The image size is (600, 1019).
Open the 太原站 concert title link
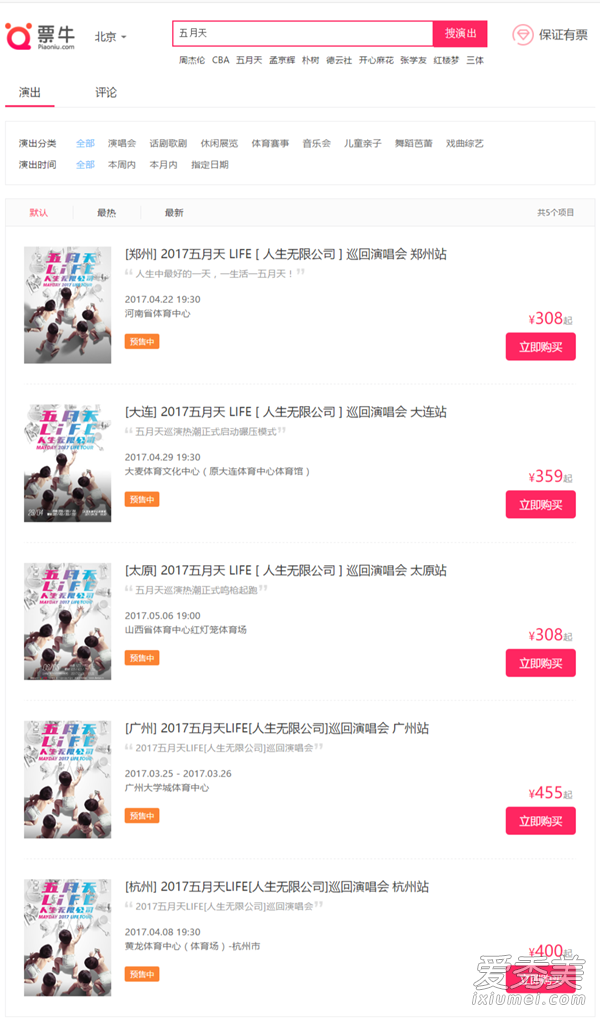click(x=286, y=570)
